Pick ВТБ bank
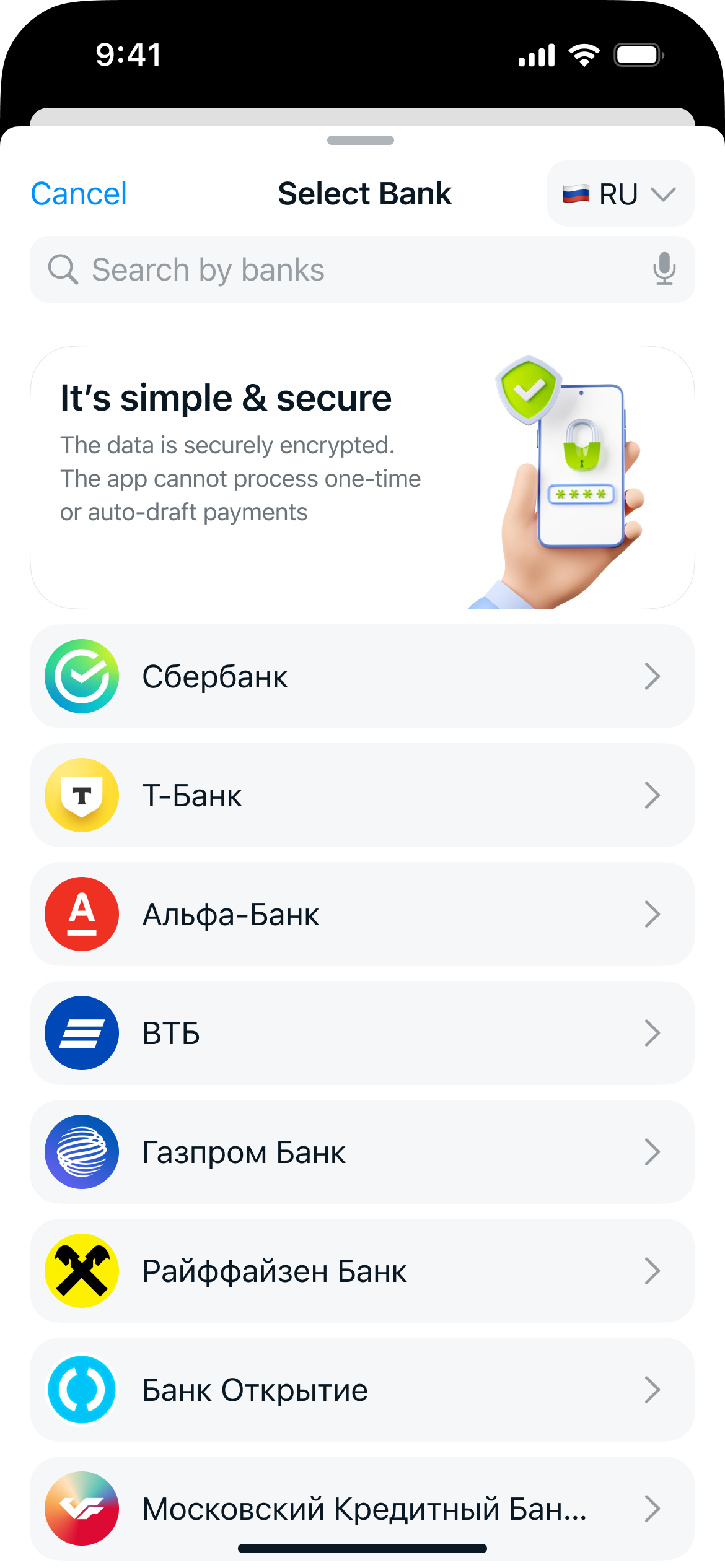The image size is (725, 1568). [362, 1033]
